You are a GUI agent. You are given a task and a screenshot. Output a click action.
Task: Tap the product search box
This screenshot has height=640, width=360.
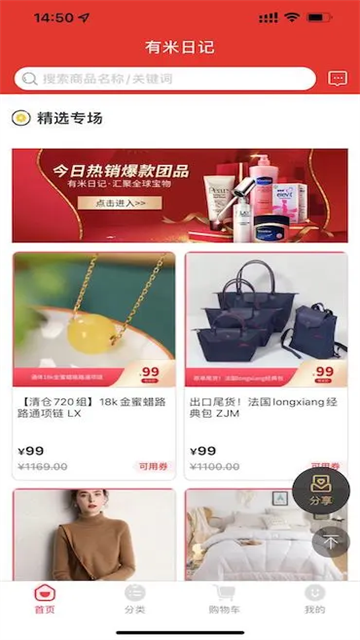coord(165,79)
